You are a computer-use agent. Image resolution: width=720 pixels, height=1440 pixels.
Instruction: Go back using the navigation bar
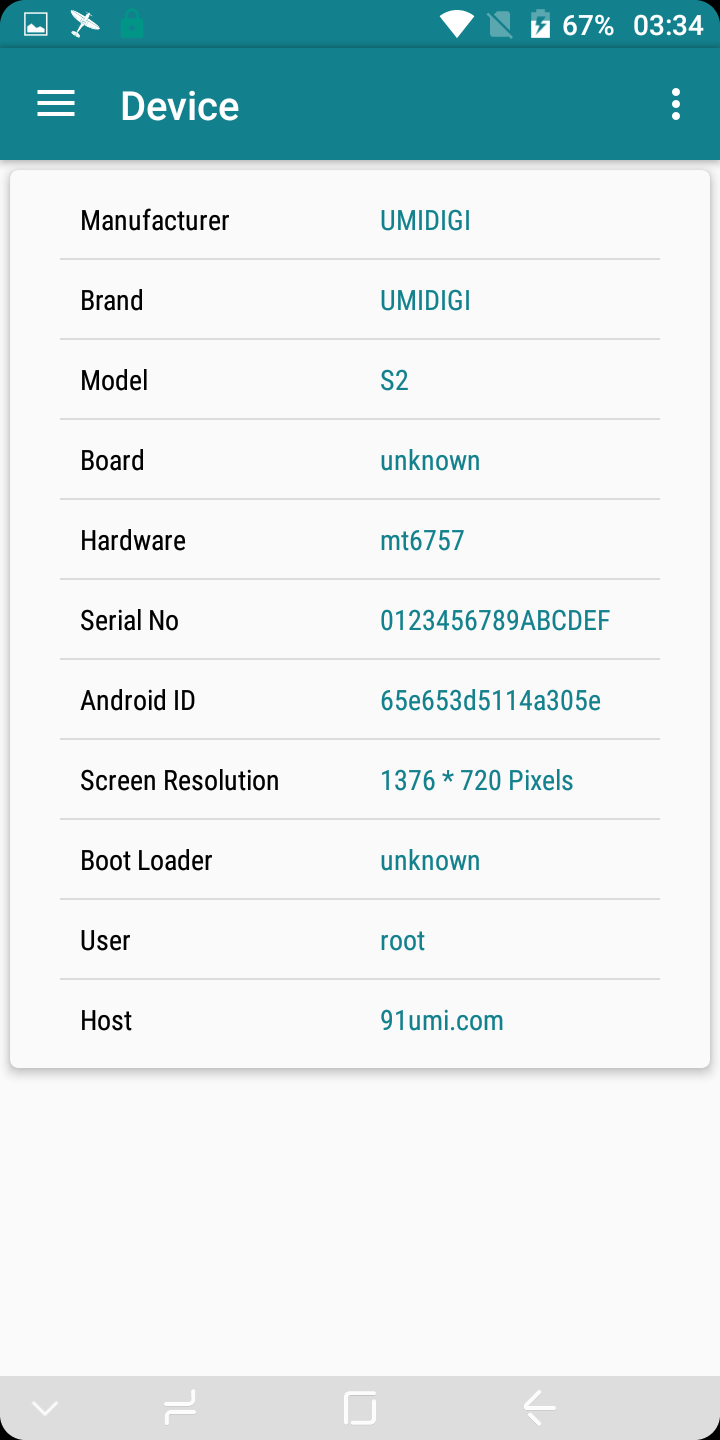tap(539, 1408)
